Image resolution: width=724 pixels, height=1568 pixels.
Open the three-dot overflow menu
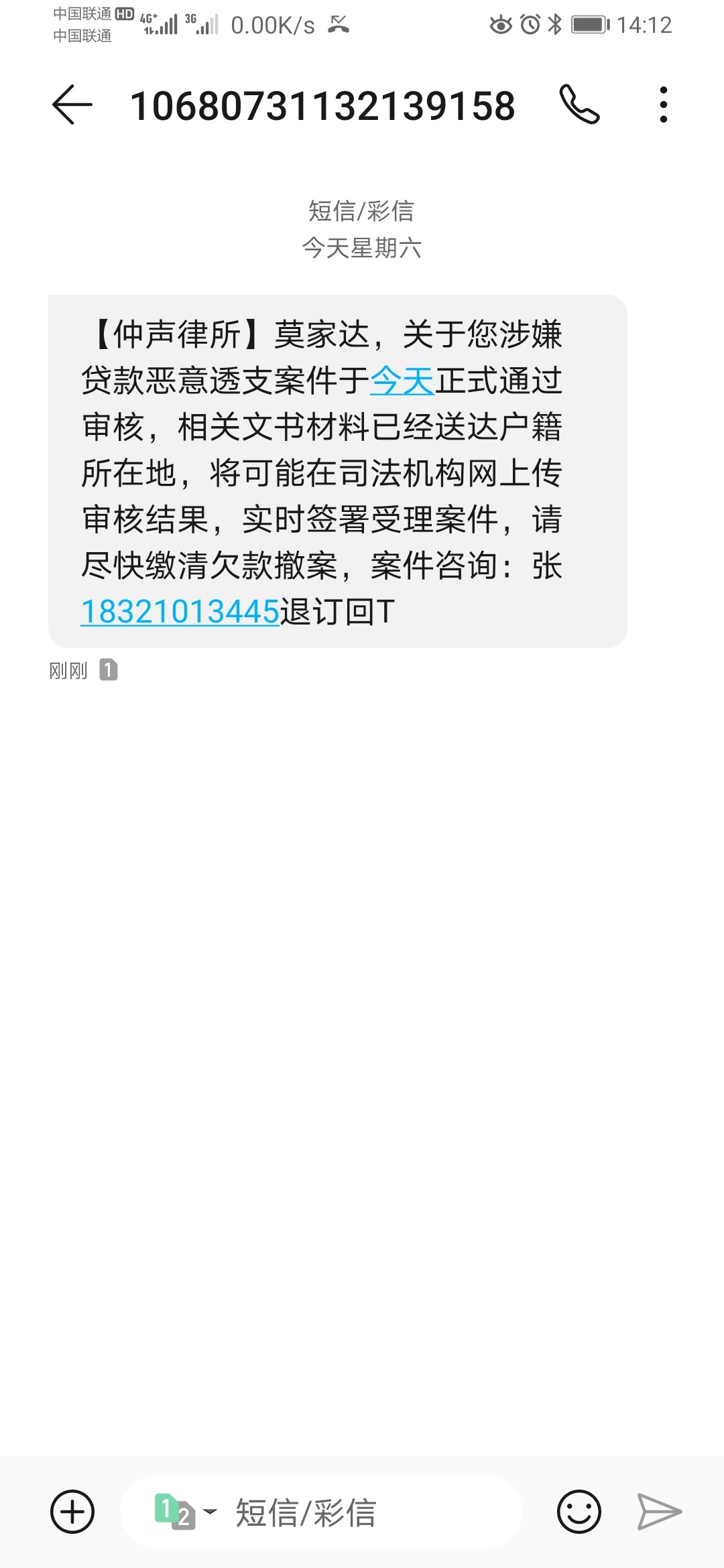click(x=664, y=105)
